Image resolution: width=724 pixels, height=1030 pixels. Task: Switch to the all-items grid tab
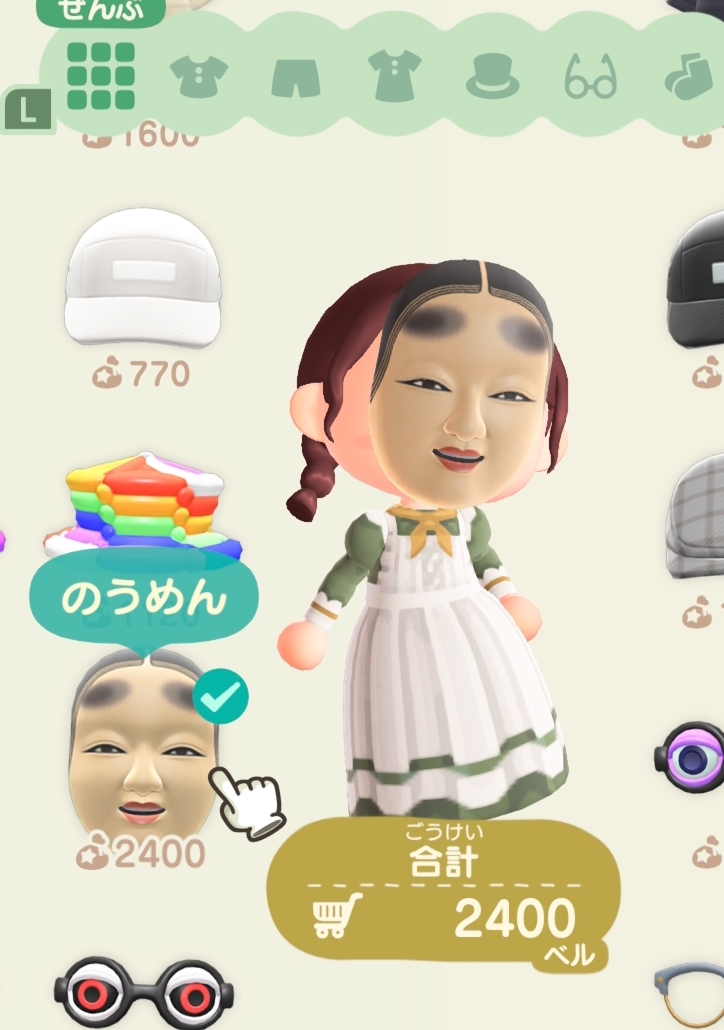coord(100,76)
